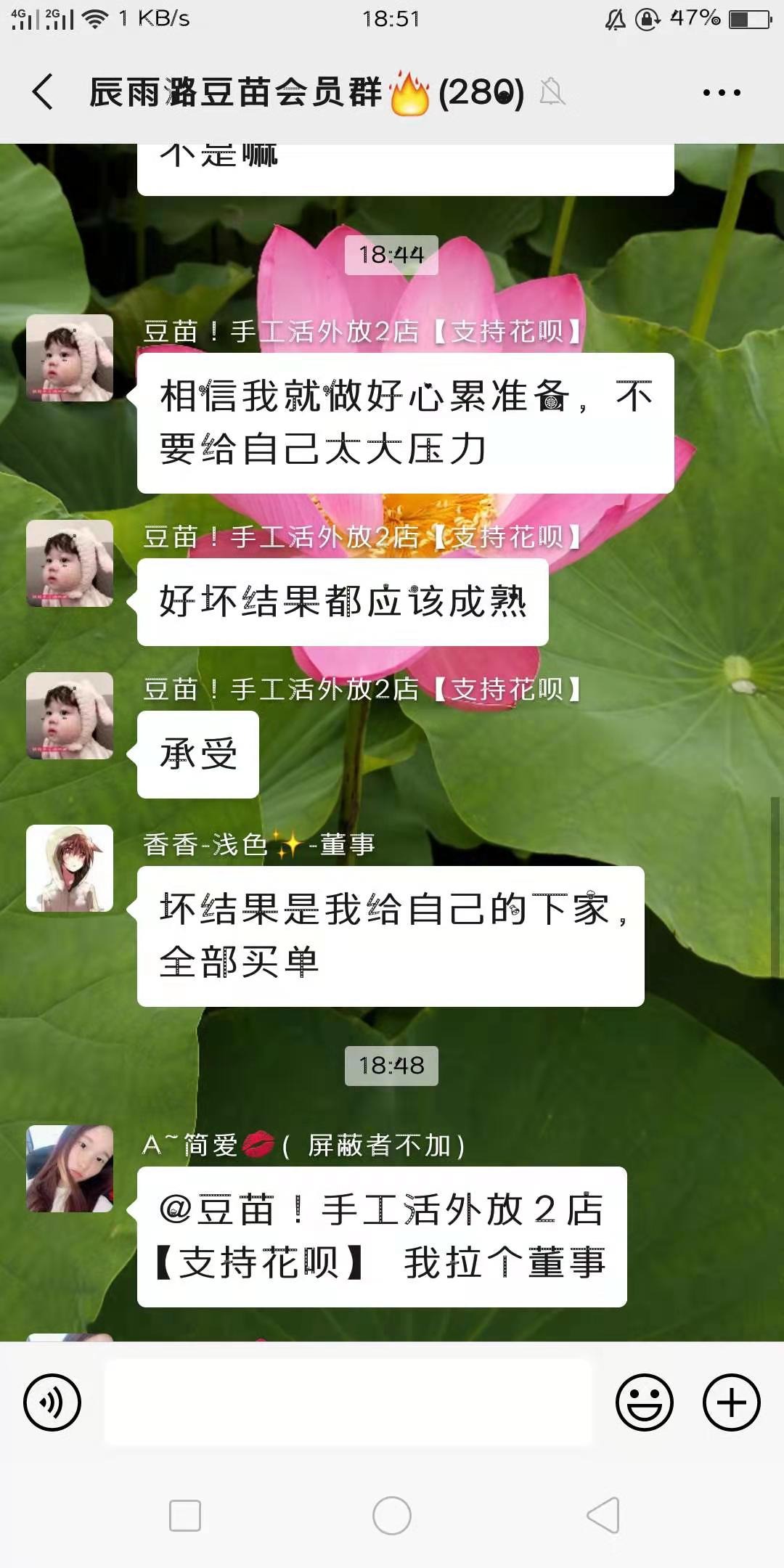Open avatar beside the 承受 message
784x1568 pixels.
[70, 715]
